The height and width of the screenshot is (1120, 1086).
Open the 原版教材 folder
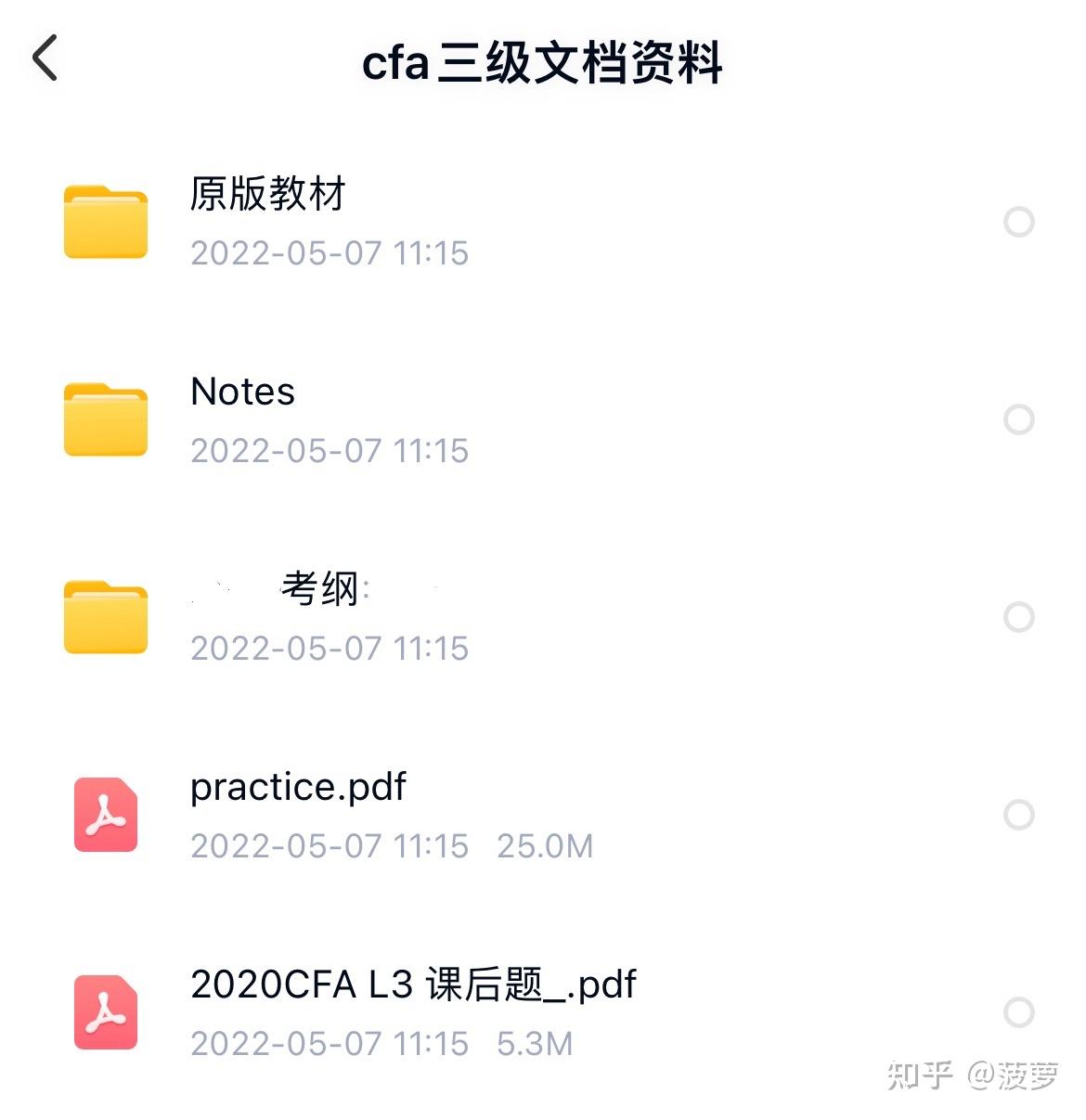(x=267, y=195)
